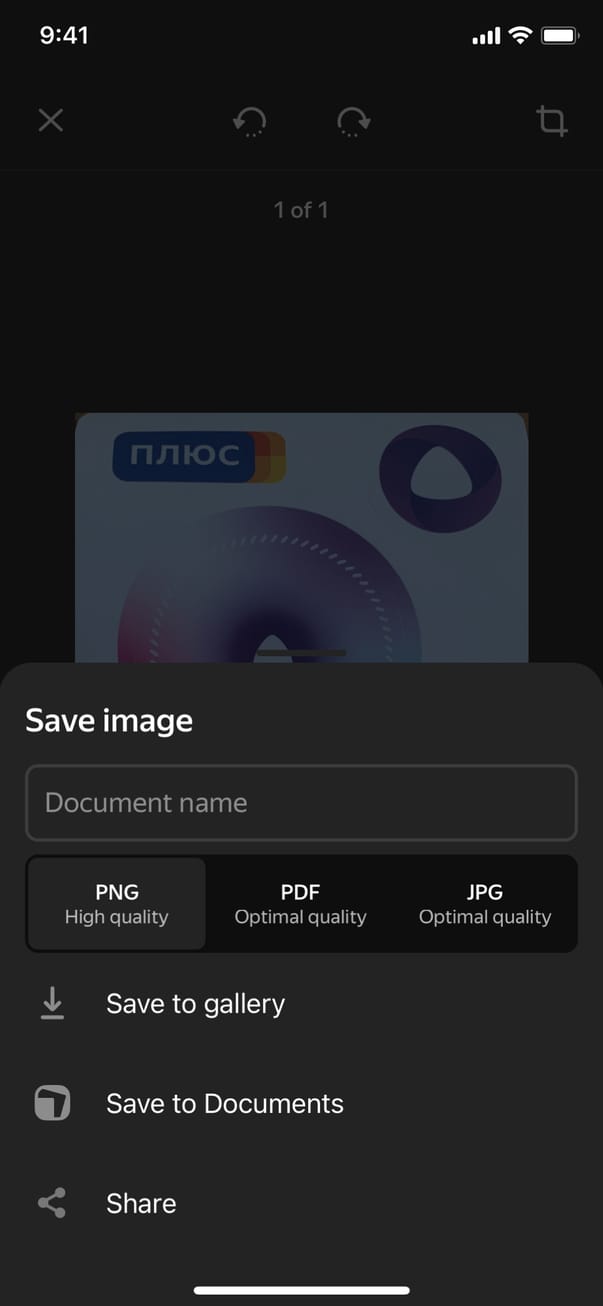603x1306 pixels.
Task: Save image to gallery
Action: [x=195, y=1004]
